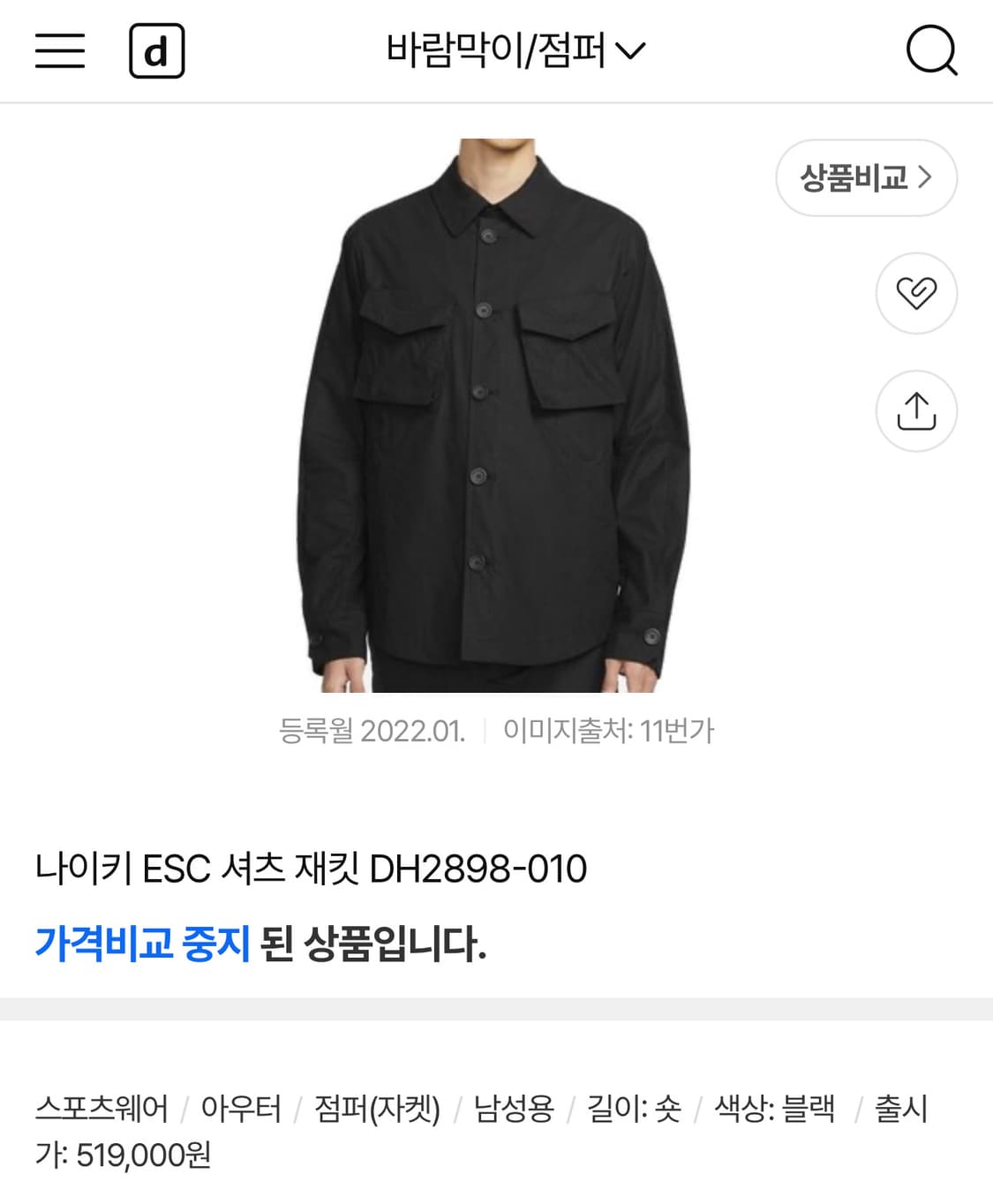Choose 아우터 from the category path
The image size is (993, 1204).
point(242,1110)
